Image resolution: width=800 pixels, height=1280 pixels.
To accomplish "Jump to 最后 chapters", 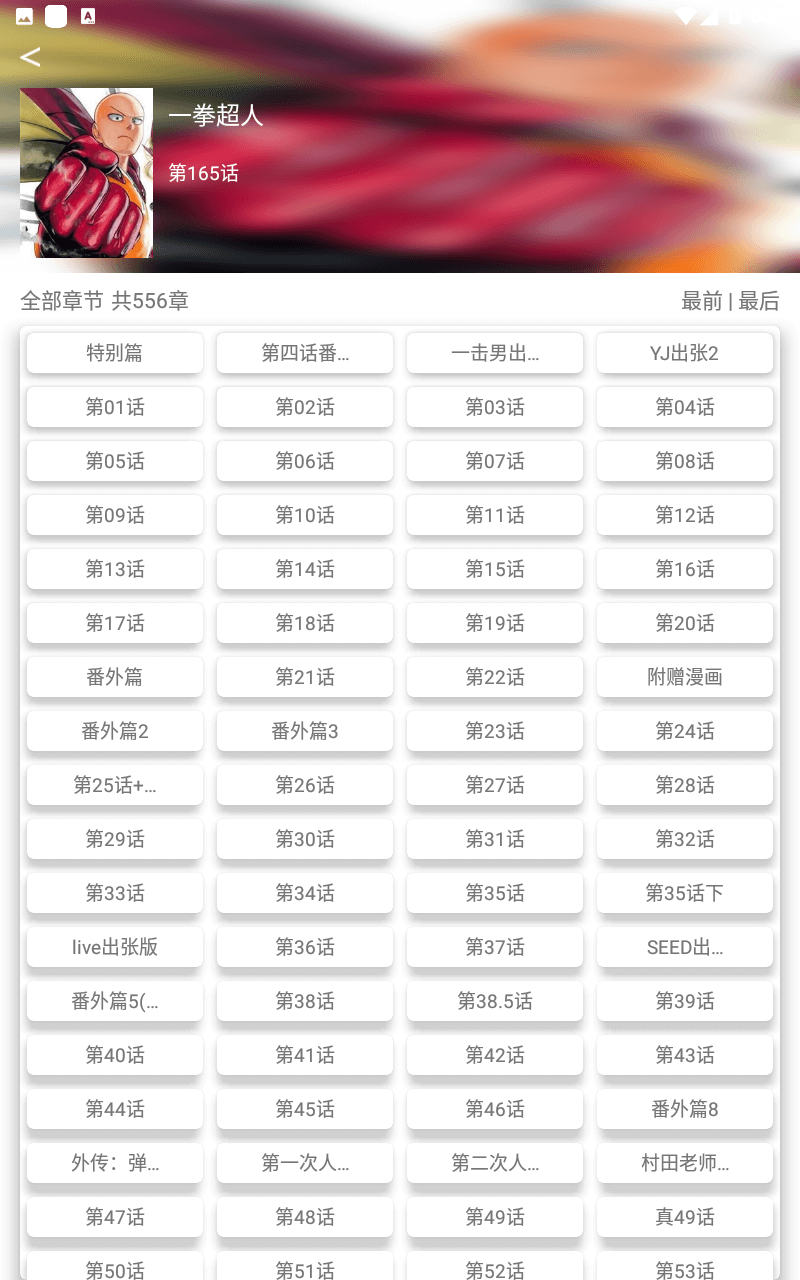I will coord(759,301).
